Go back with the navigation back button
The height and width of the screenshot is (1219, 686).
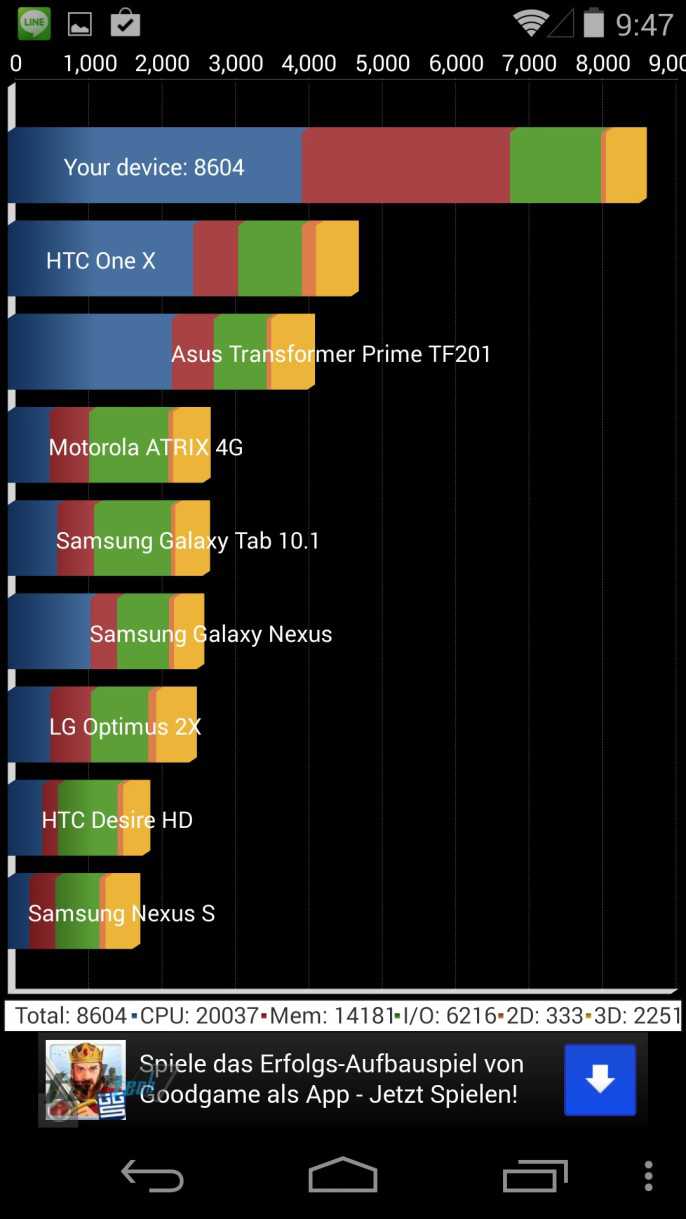[x=152, y=1176]
